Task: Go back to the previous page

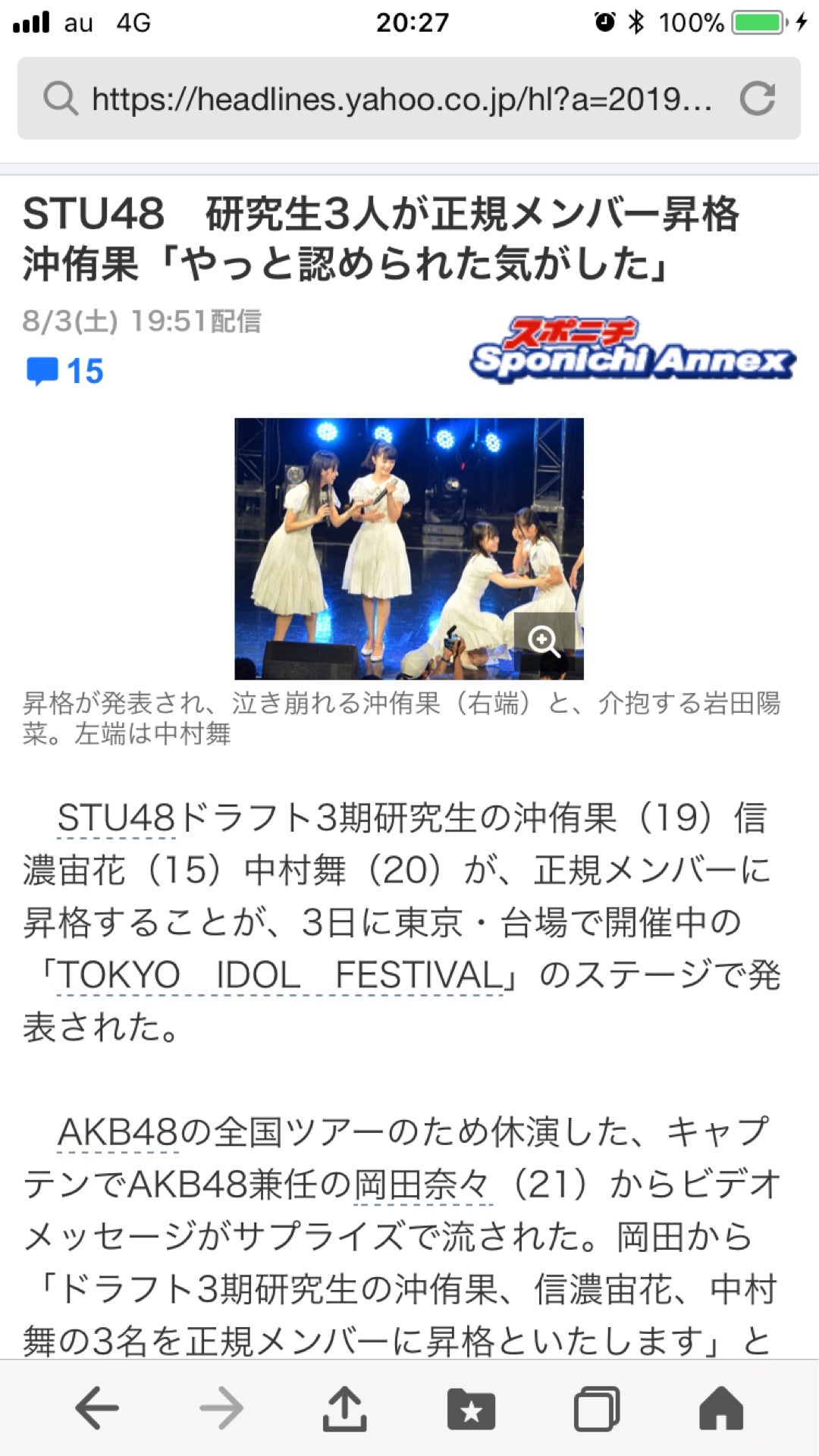Action: pos(97,1408)
